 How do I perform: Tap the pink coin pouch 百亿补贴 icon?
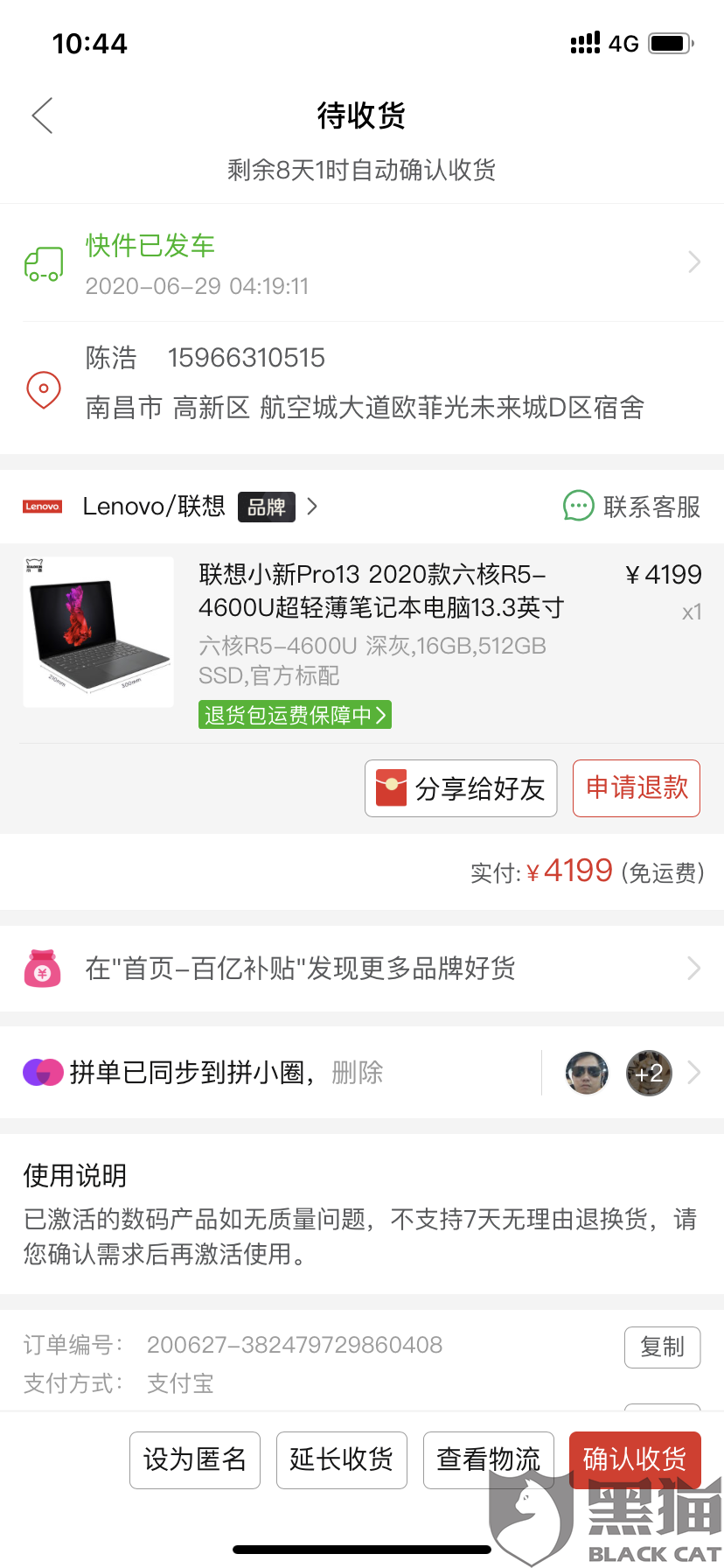[42, 968]
